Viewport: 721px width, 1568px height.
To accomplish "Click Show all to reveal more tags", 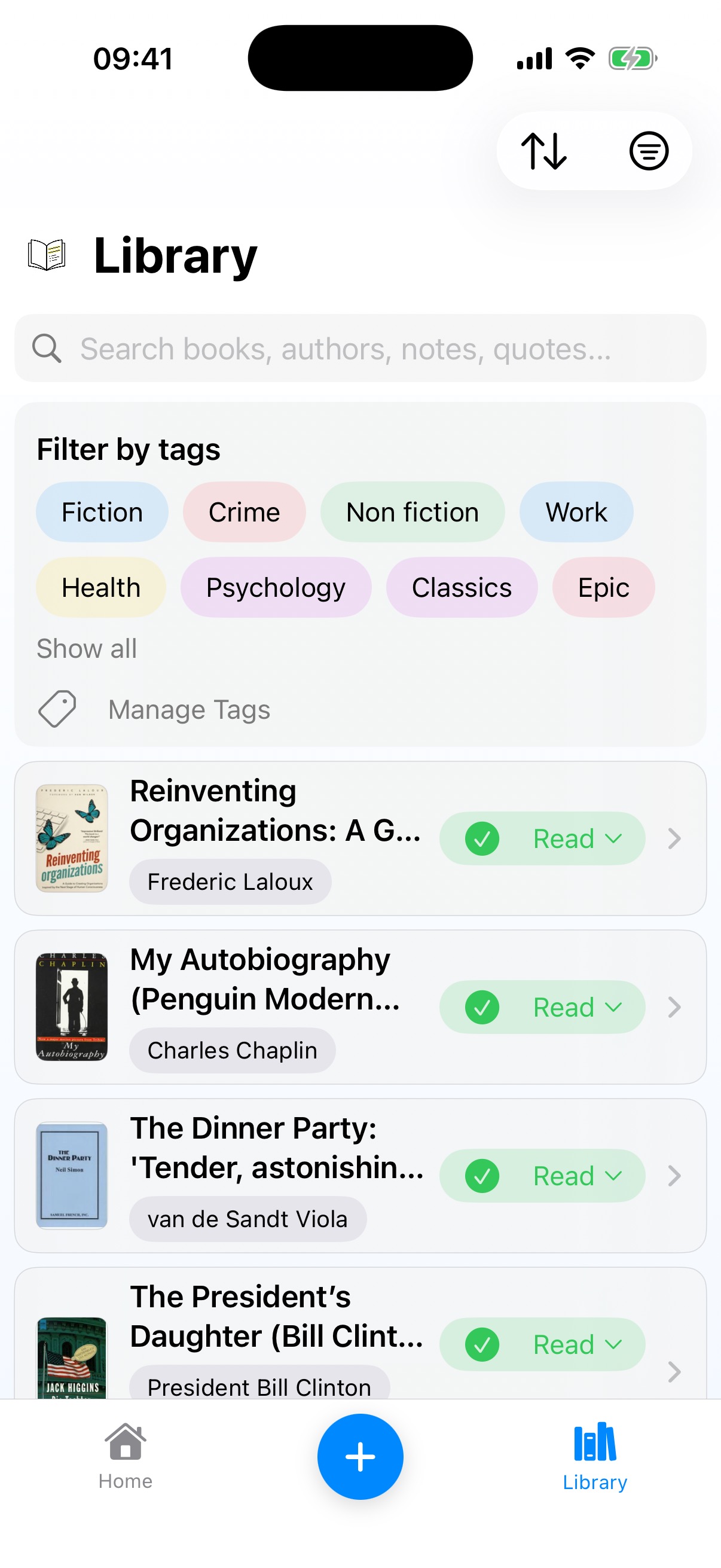I will pyautogui.click(x=85, y=648).
